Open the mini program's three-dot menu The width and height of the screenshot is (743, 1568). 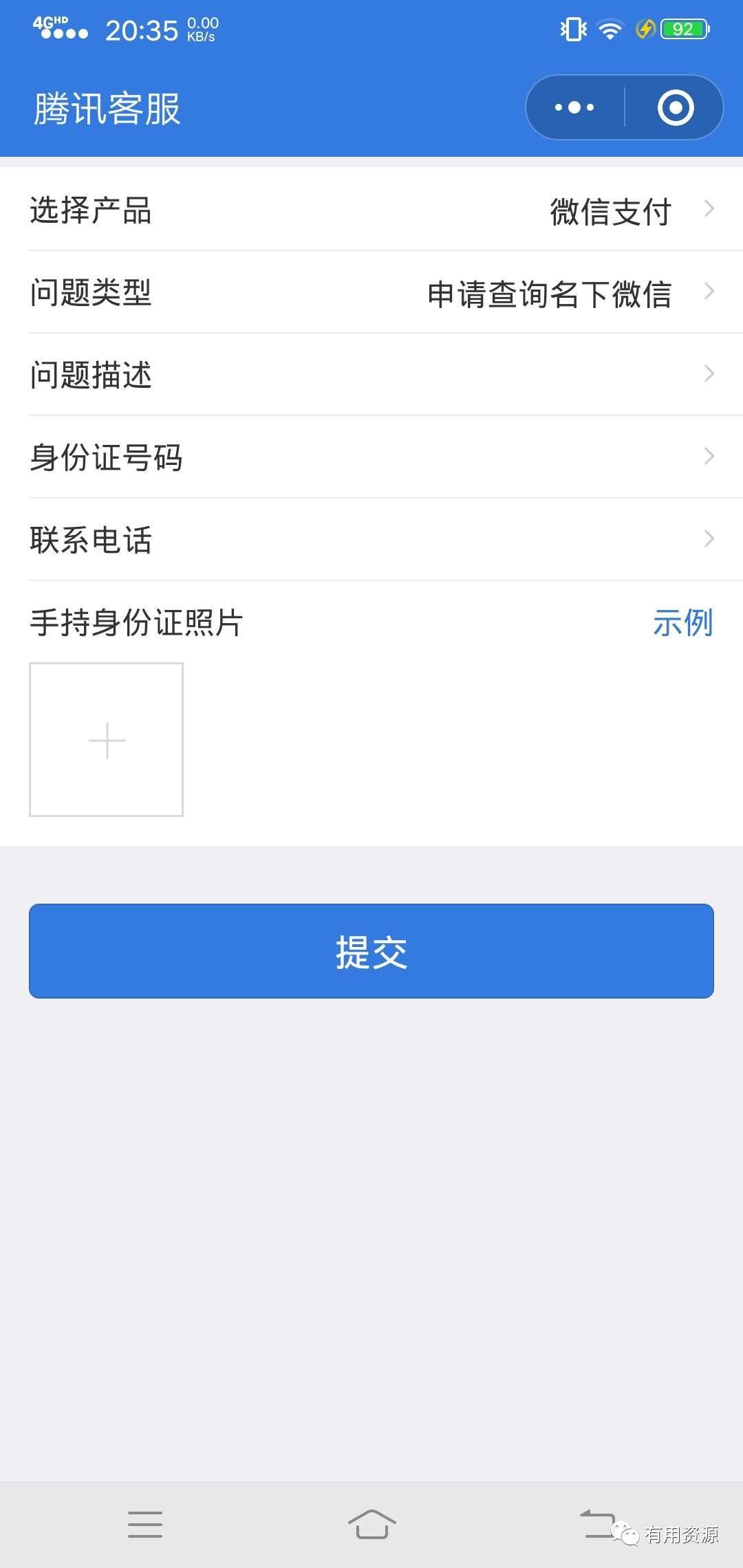click(574, 107)
